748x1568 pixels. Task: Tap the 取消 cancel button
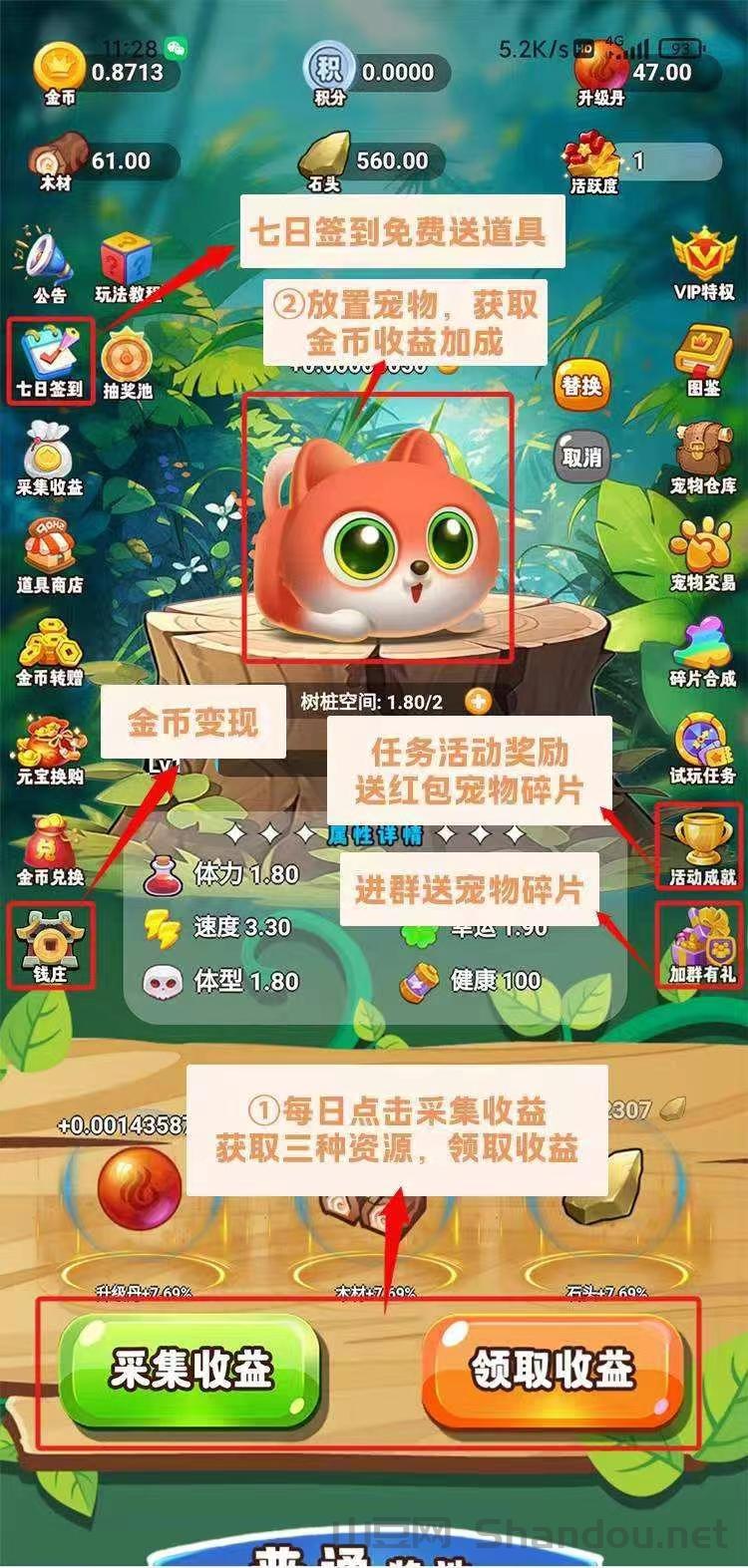point(582,458)
